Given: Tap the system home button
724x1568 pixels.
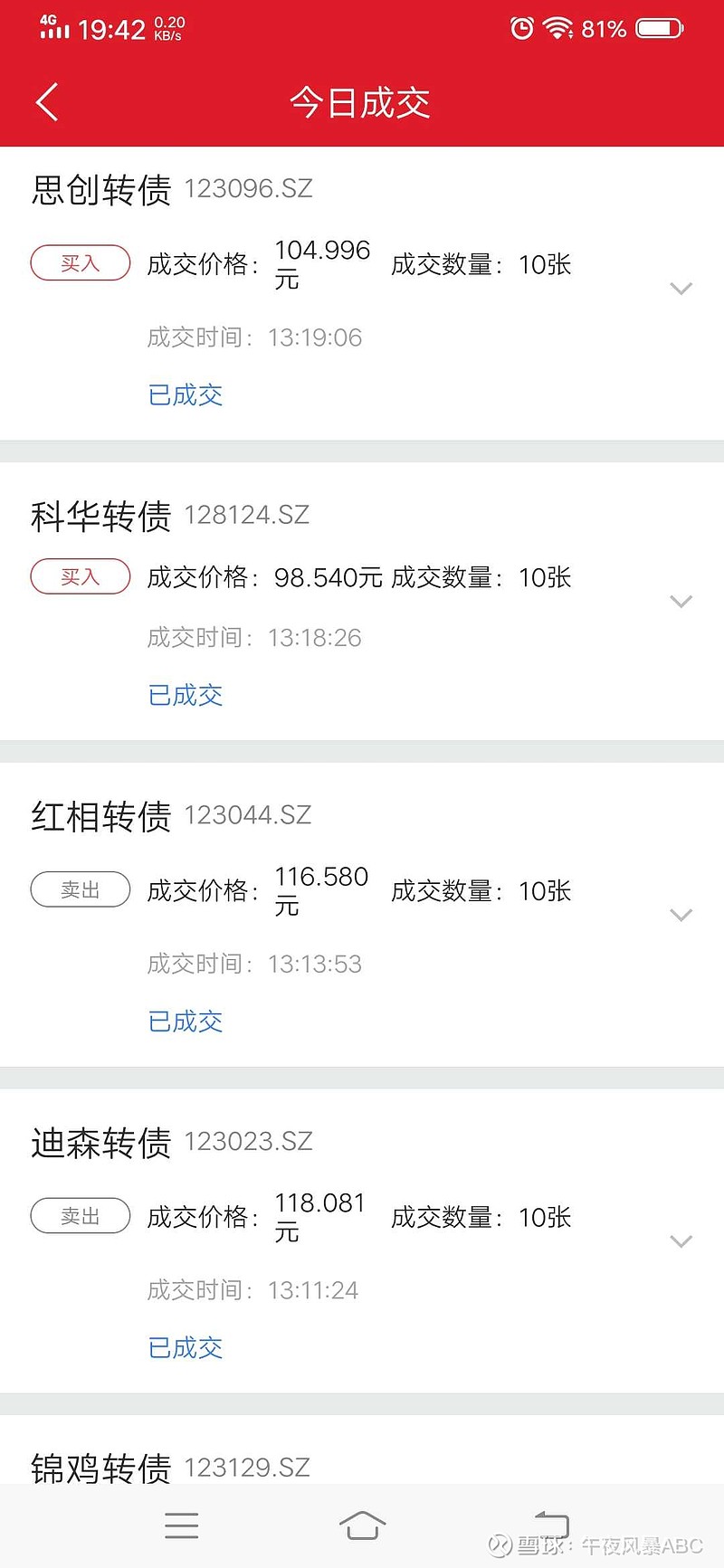Looking at the screenshot, I should pyautogui.click(x=362, y=1525).
